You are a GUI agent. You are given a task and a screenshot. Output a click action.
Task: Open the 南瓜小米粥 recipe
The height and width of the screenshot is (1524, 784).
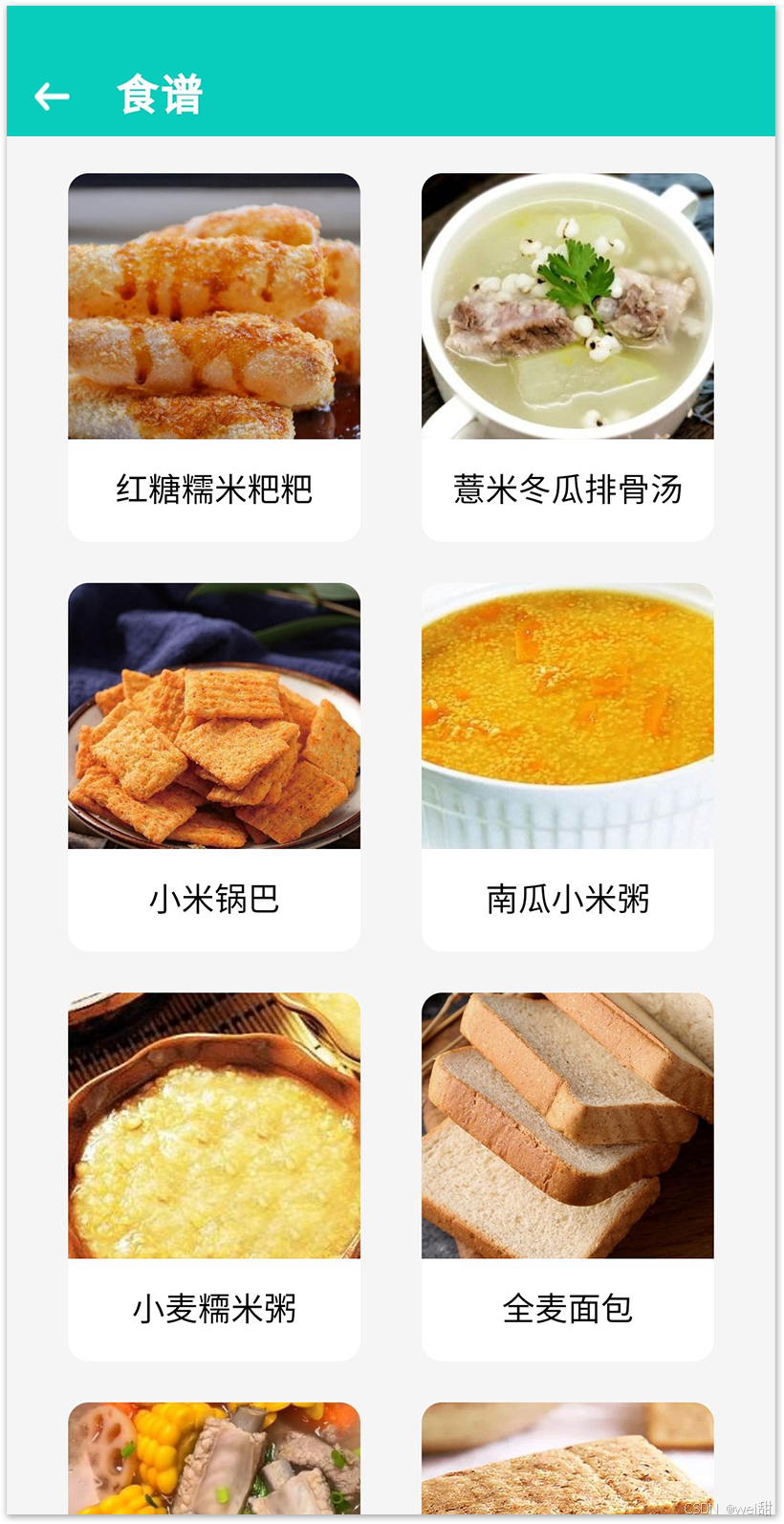pos(567,766)
